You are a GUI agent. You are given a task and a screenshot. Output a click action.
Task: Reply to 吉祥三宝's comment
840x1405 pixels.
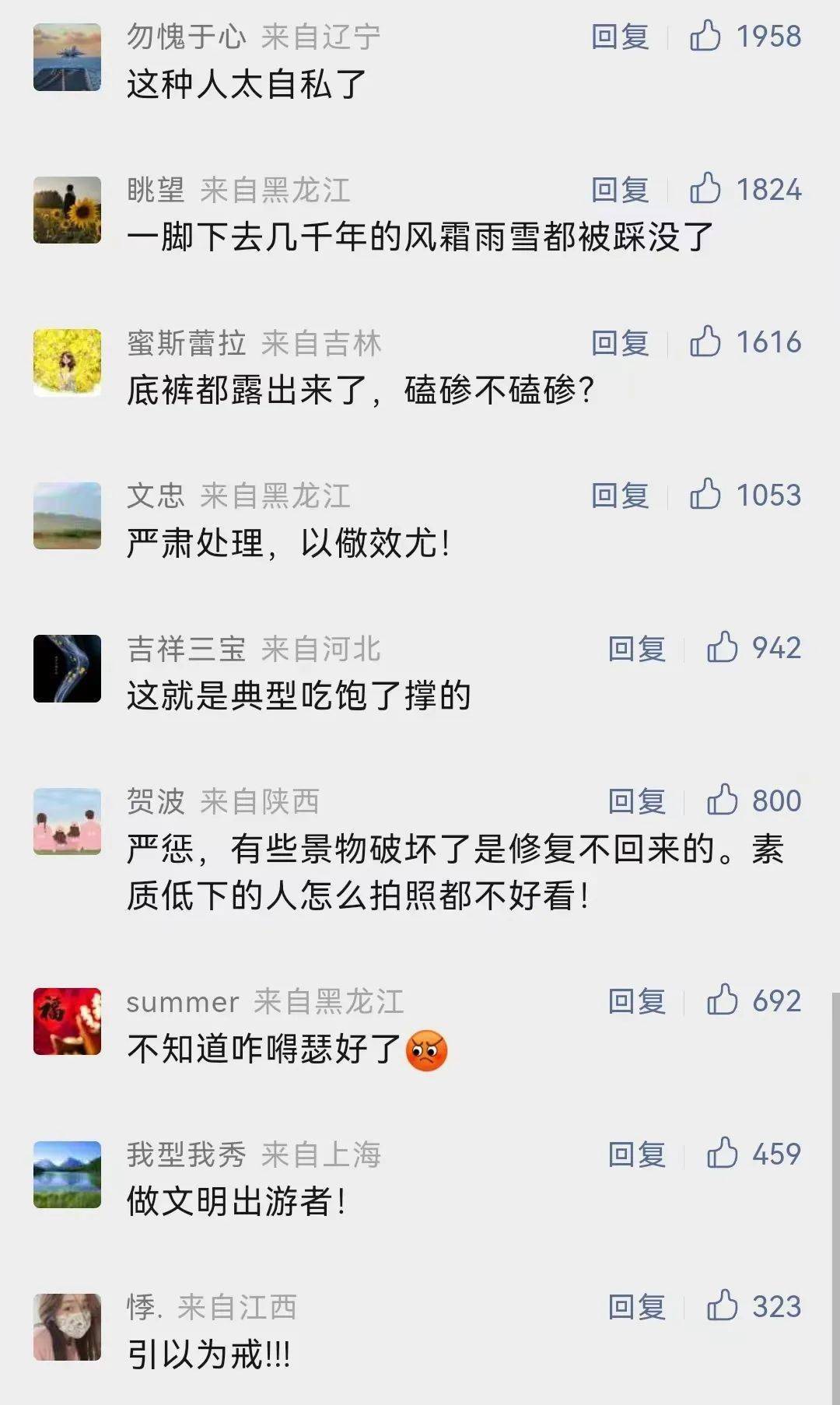(637, 649)
